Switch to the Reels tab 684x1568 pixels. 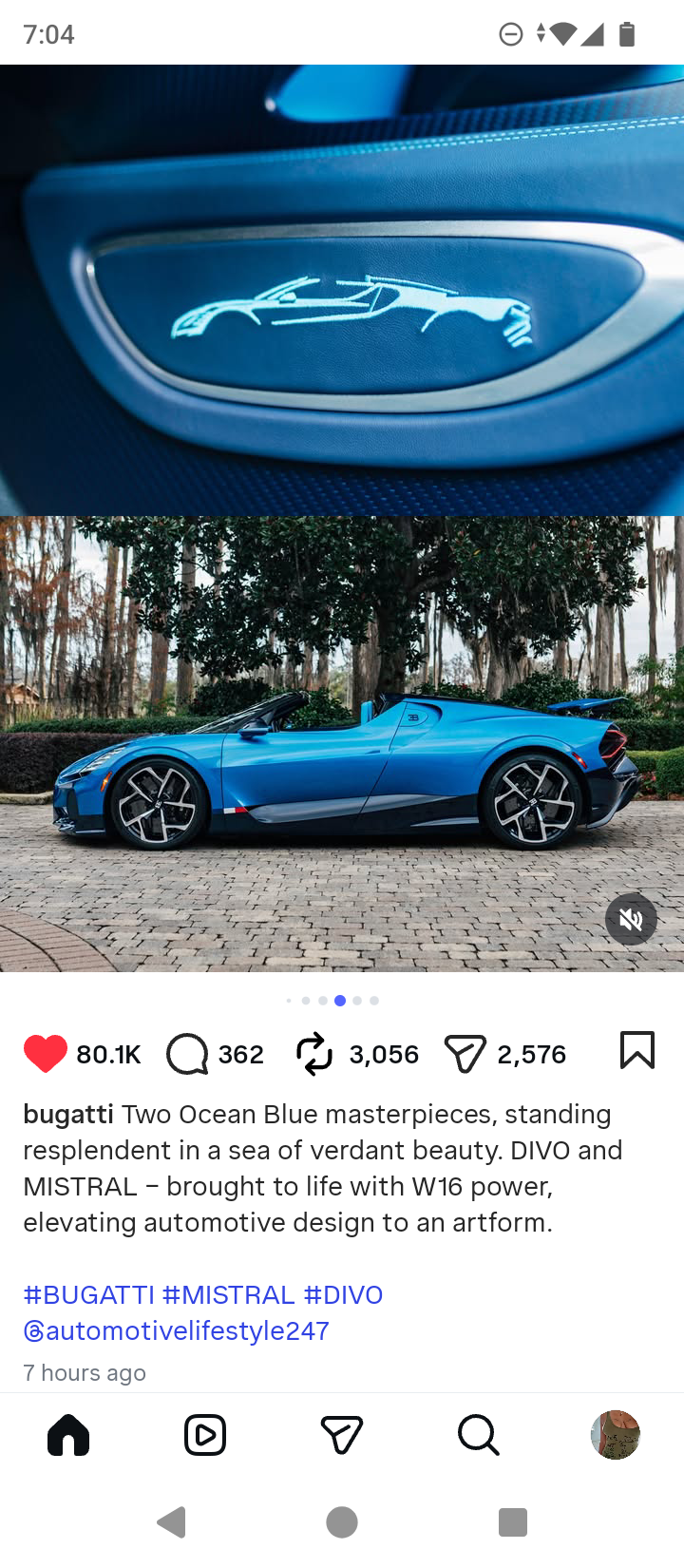coord(205,1435)
